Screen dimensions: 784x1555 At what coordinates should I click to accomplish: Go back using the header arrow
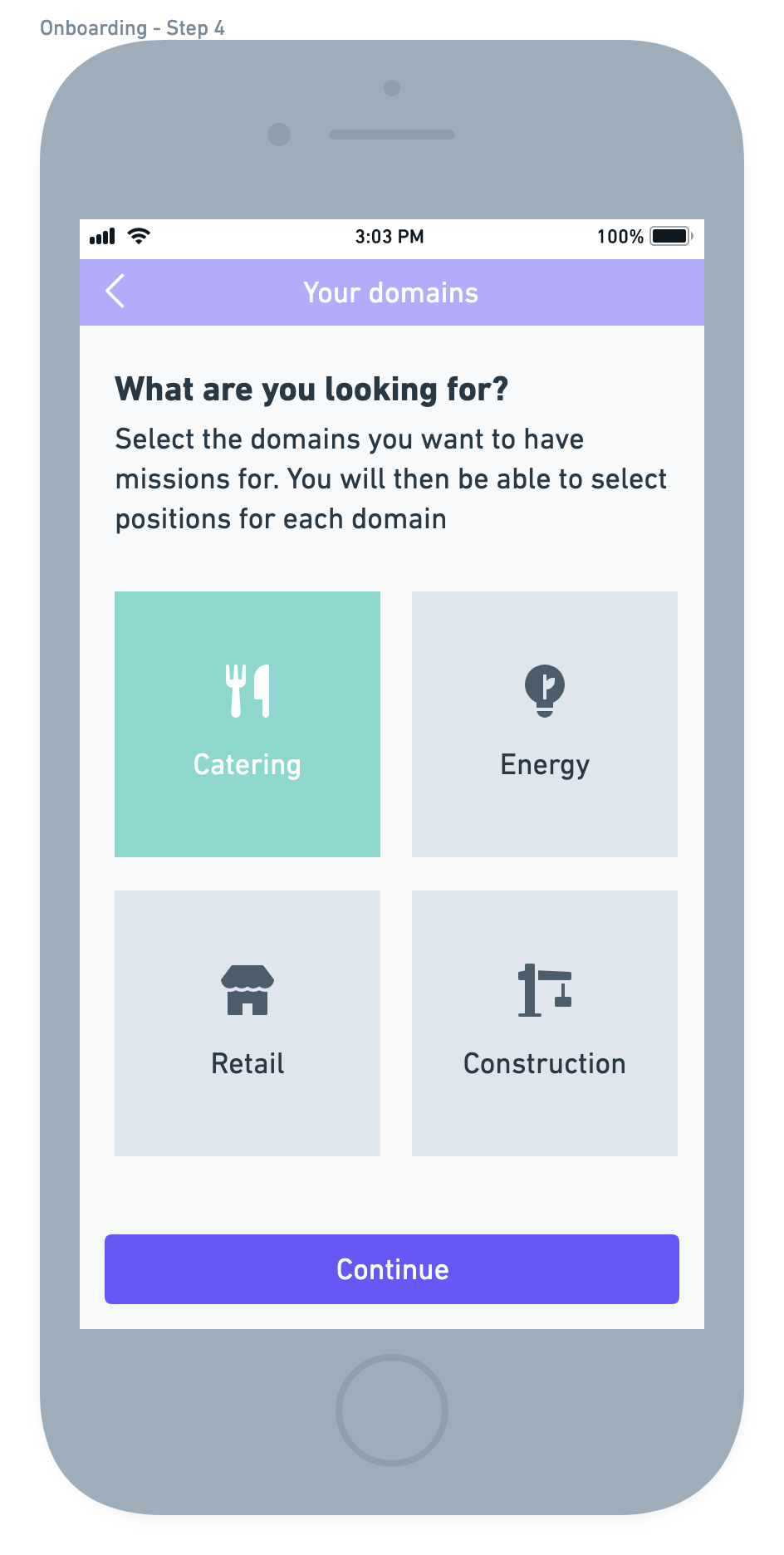tap(115, 292)
